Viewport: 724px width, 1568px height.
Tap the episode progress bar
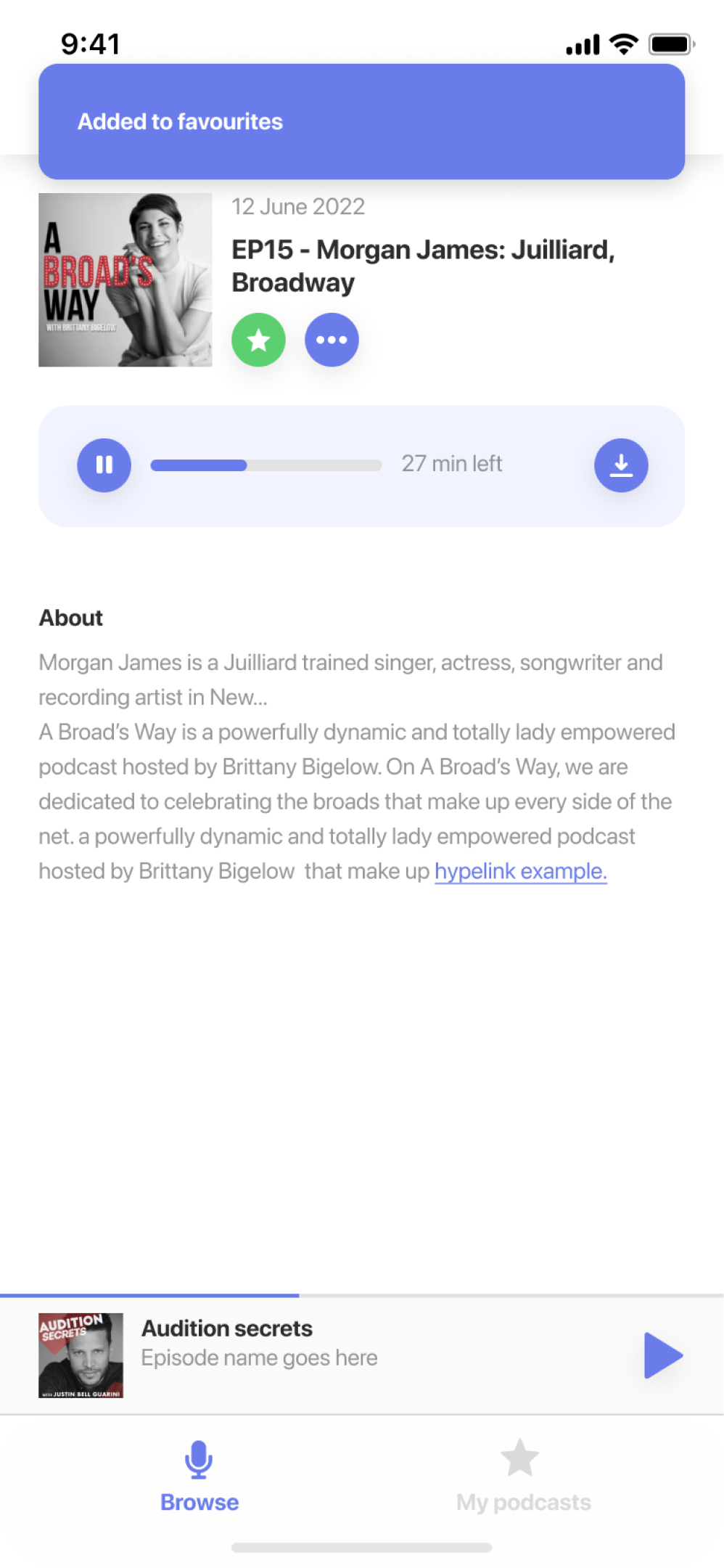pyautogui.click(x=266, y=465)
